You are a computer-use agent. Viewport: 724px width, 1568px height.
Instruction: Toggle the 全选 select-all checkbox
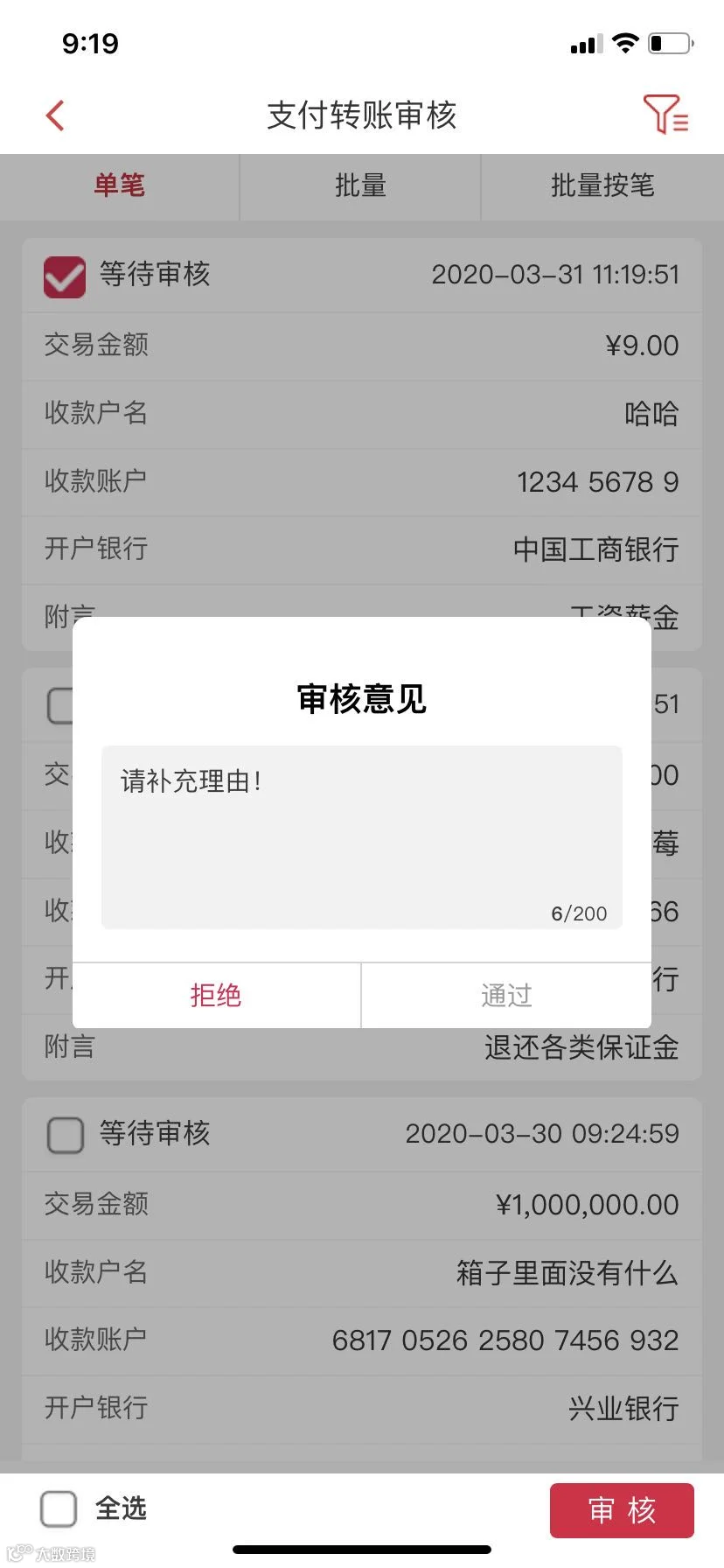59,1508
